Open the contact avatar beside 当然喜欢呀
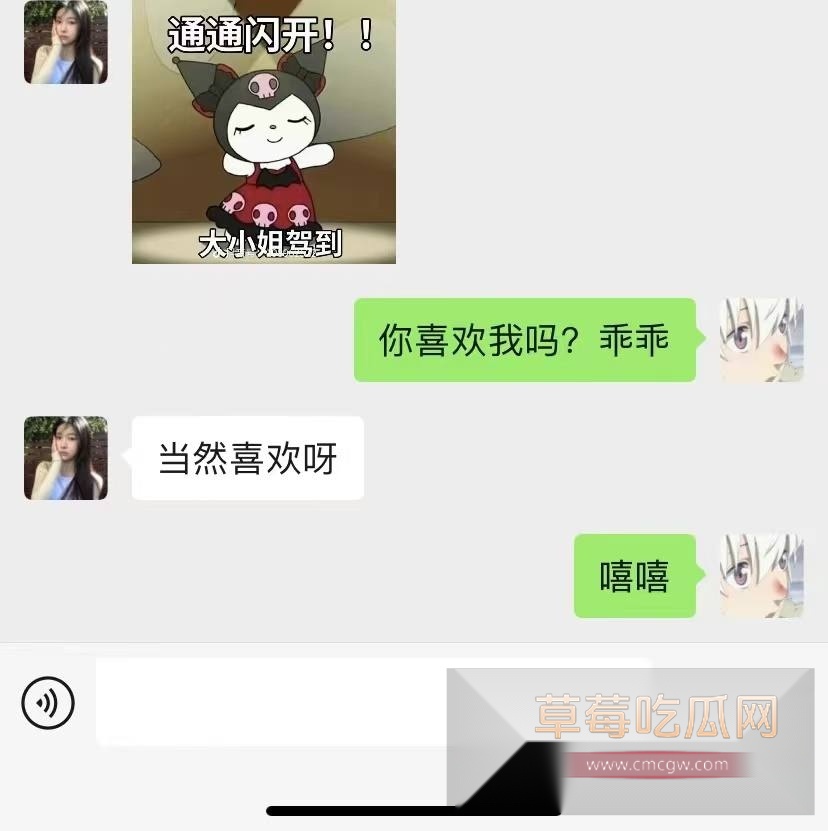Viewport: 828px width, 831px height. coord(66,458)
